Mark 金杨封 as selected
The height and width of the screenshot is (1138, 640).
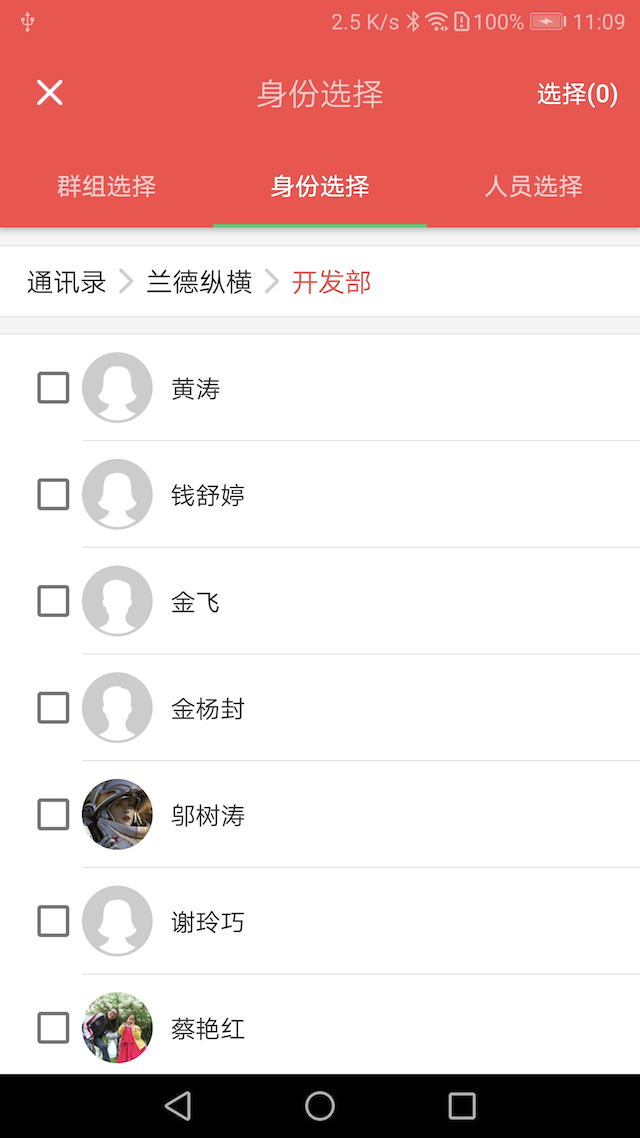click(x=53, y=708)
